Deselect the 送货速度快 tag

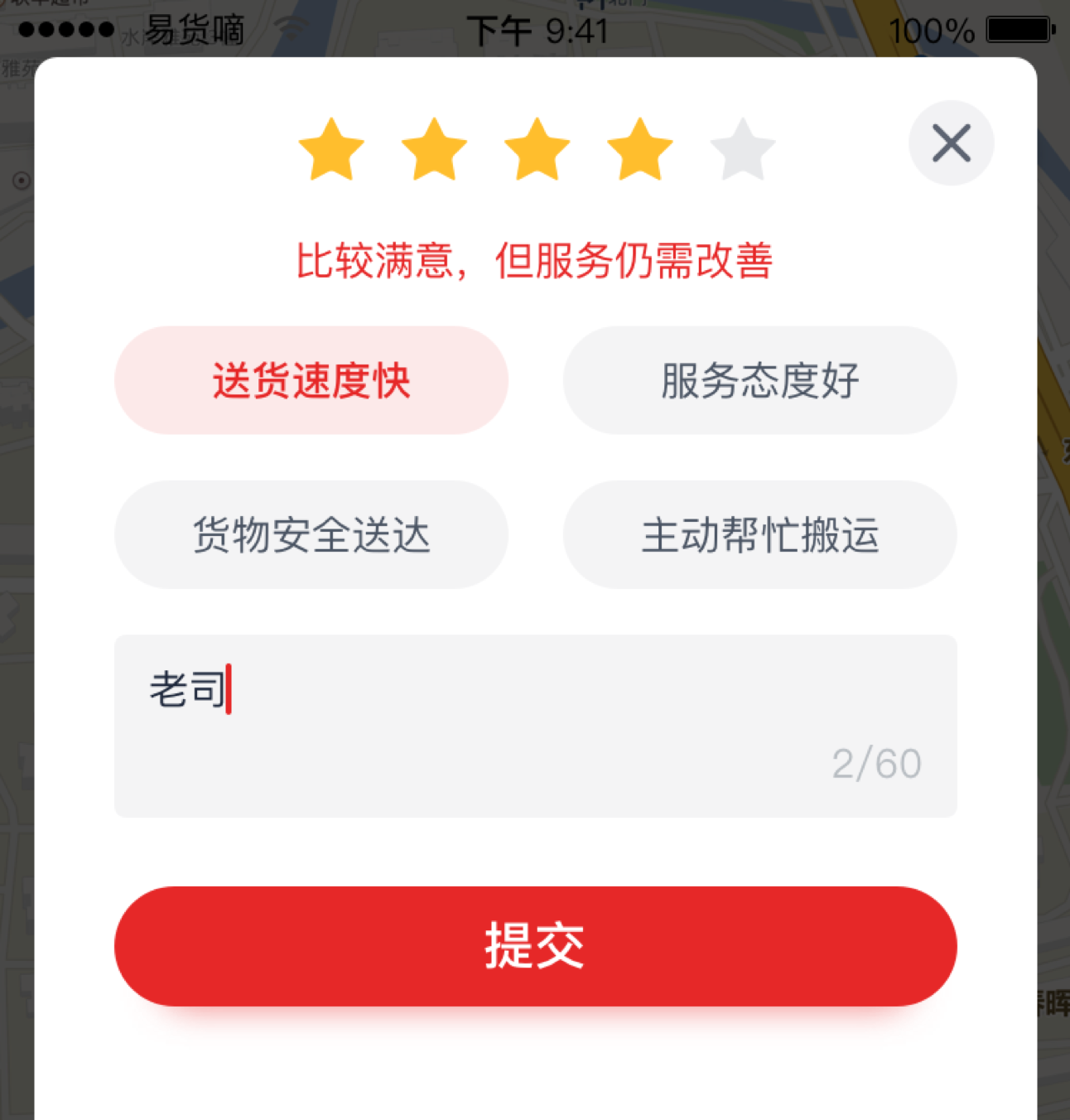coord(311,380)
